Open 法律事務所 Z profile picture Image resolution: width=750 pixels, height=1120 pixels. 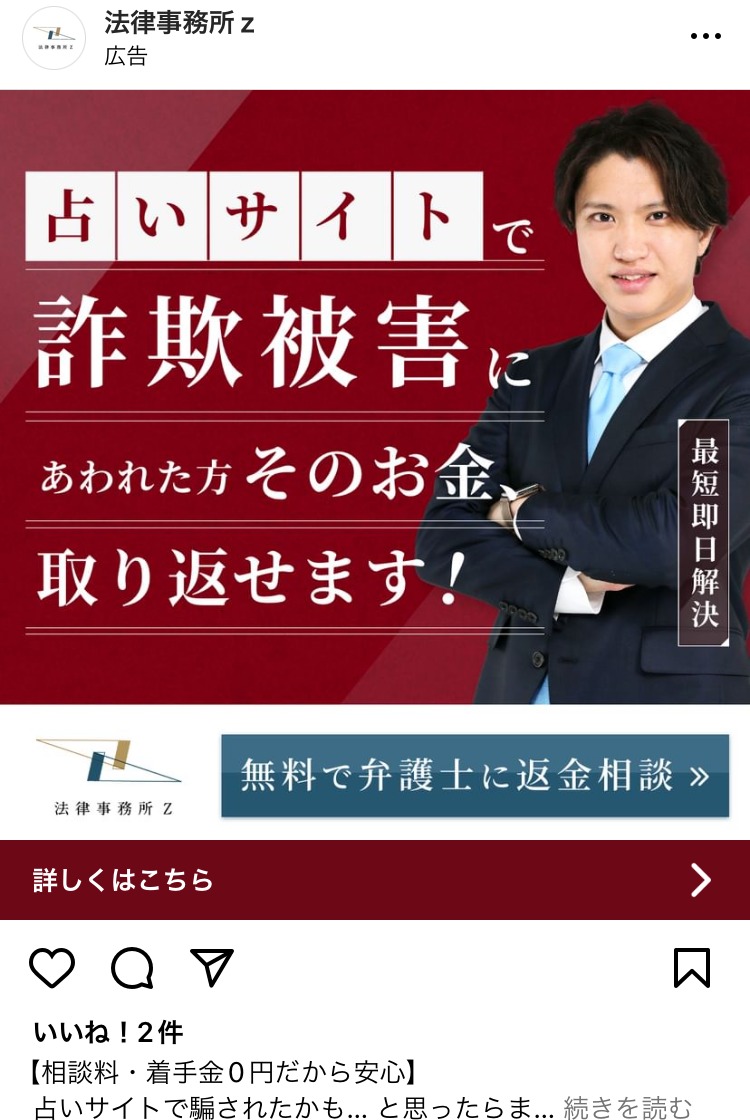[x=54, y=38]
